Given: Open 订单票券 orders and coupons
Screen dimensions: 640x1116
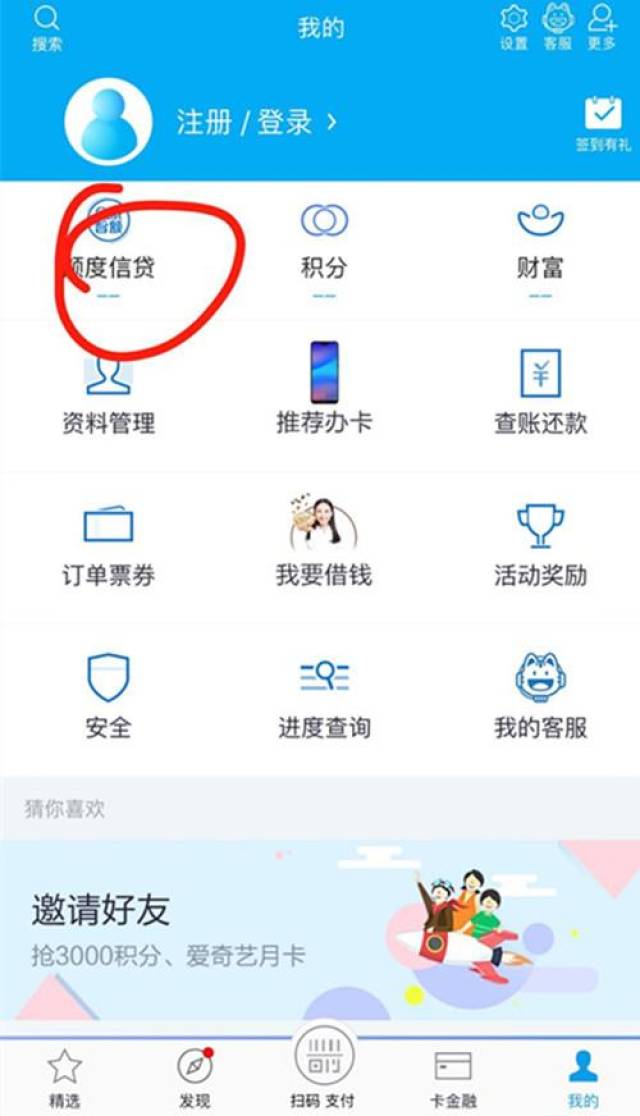Looking at the screenshot, I should pyautogui.click(x=108, y=548).
